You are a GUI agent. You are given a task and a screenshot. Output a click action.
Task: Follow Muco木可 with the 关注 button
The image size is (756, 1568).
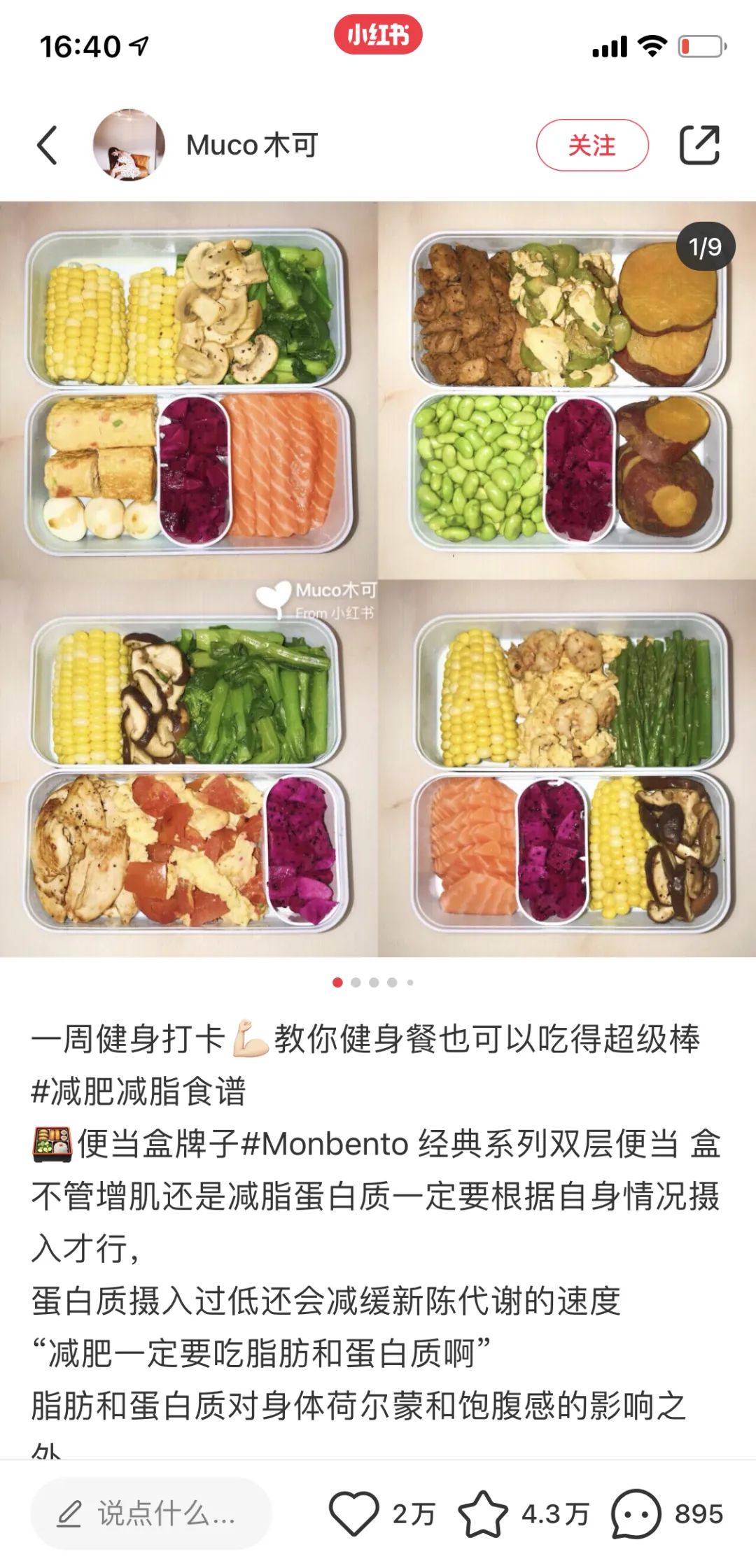(x=592, y=146)
